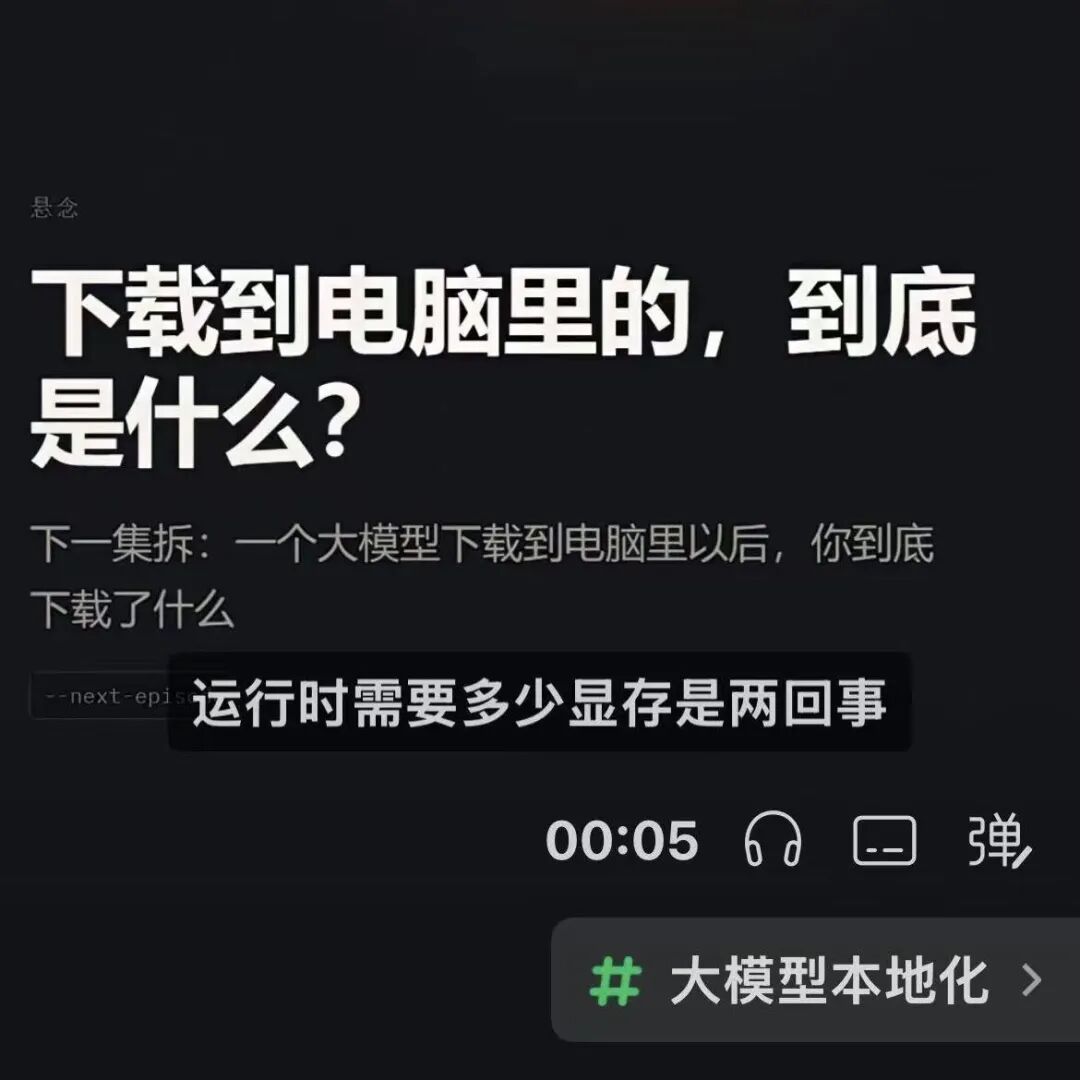Toggle subtitles with the caption icon

884,840
